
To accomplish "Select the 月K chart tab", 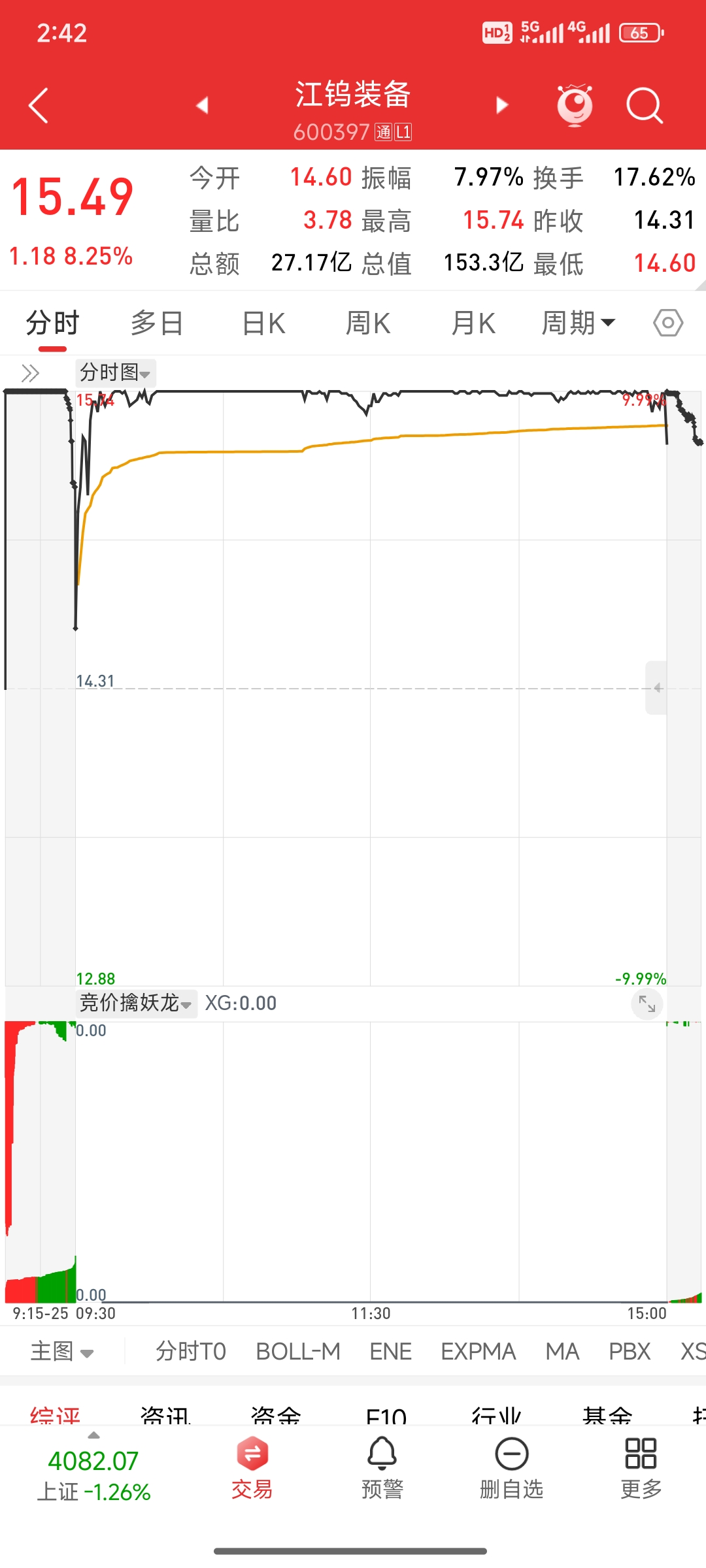I will tap(473, 323).
